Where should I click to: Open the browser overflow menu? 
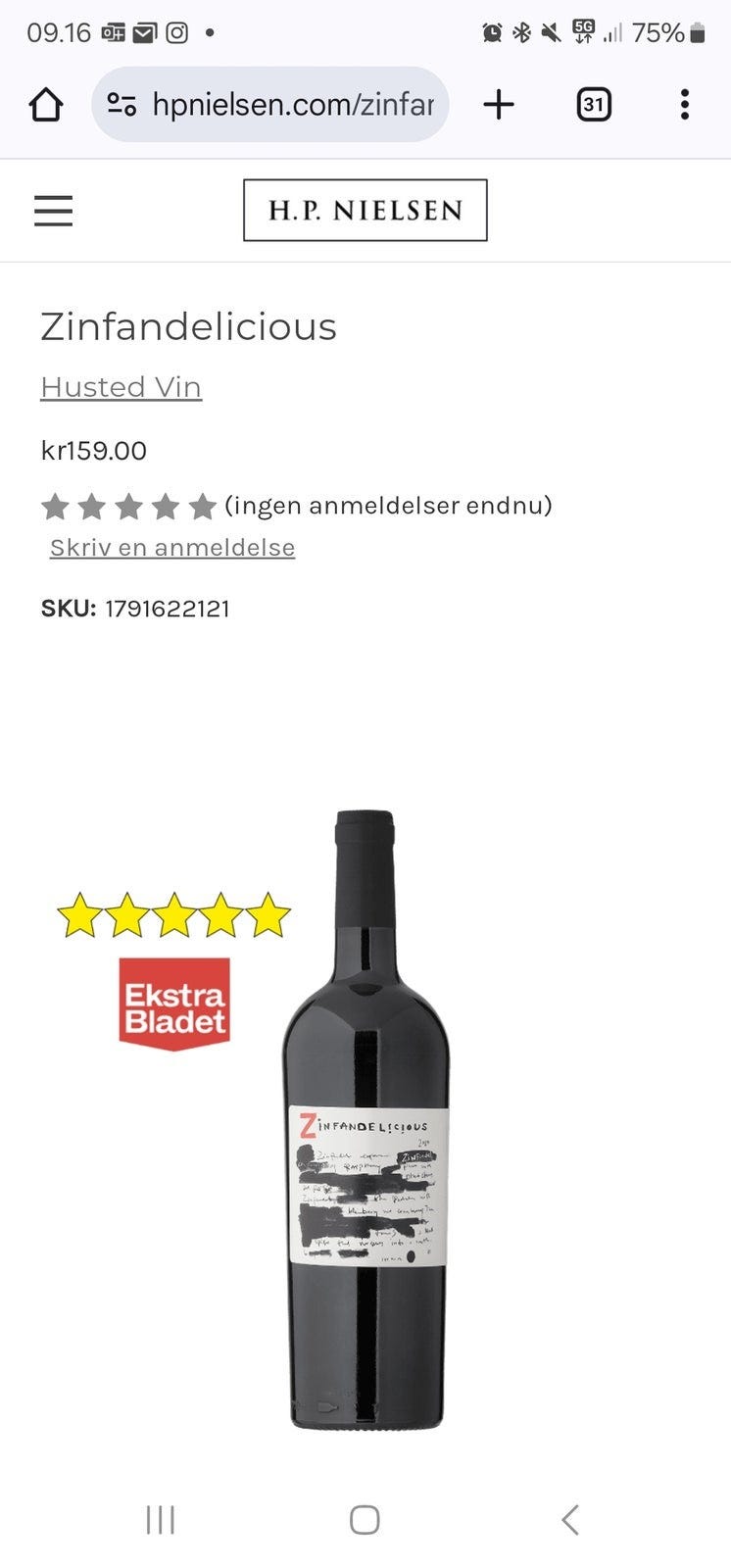684,104
